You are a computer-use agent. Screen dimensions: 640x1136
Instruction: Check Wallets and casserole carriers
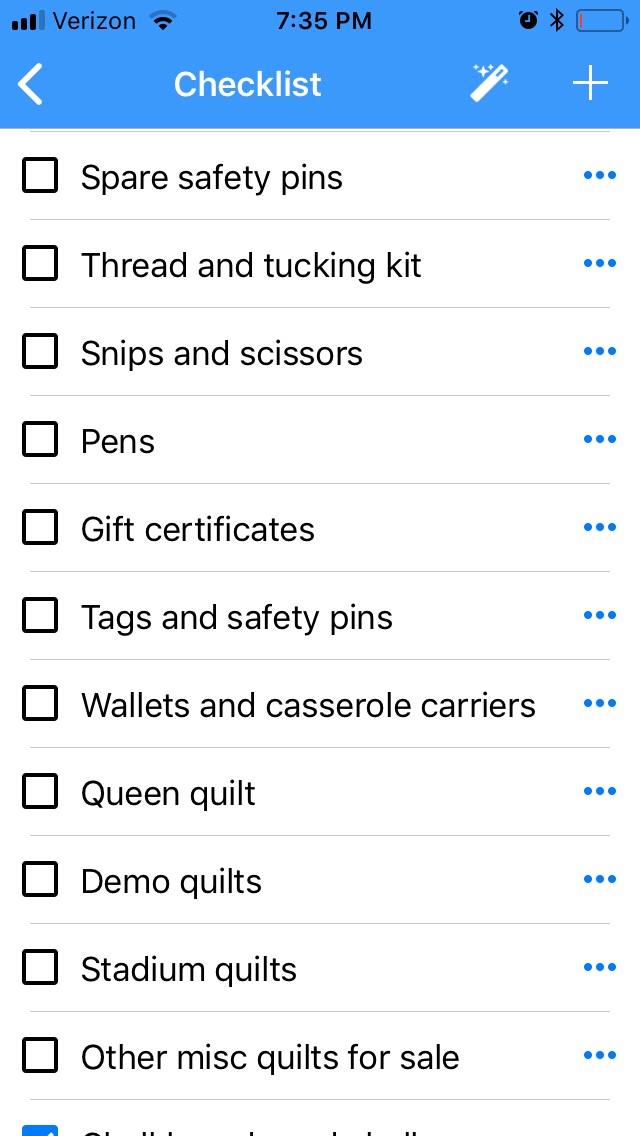(x=40, y=704)
